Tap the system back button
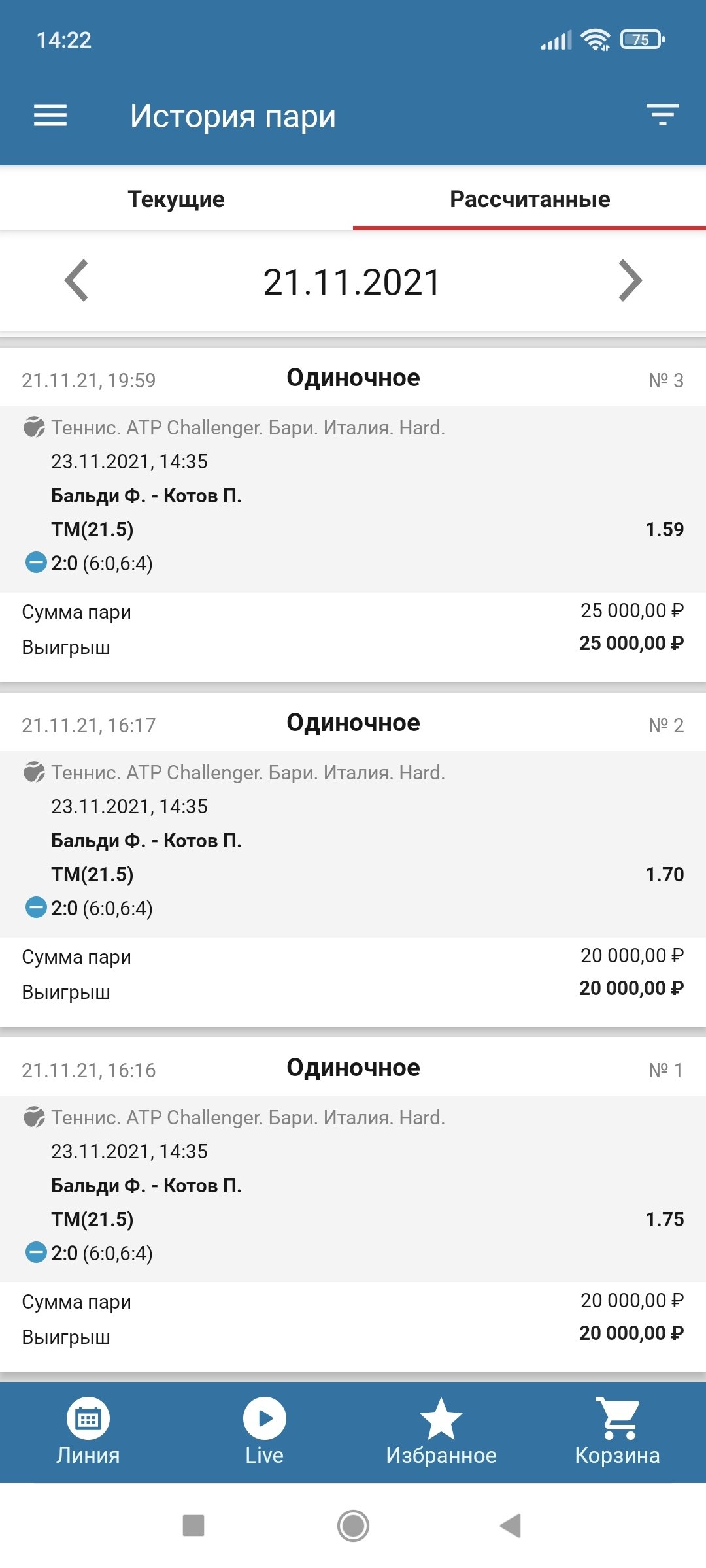Viewport: 706px width, 1568px height. click(511, 1526)
